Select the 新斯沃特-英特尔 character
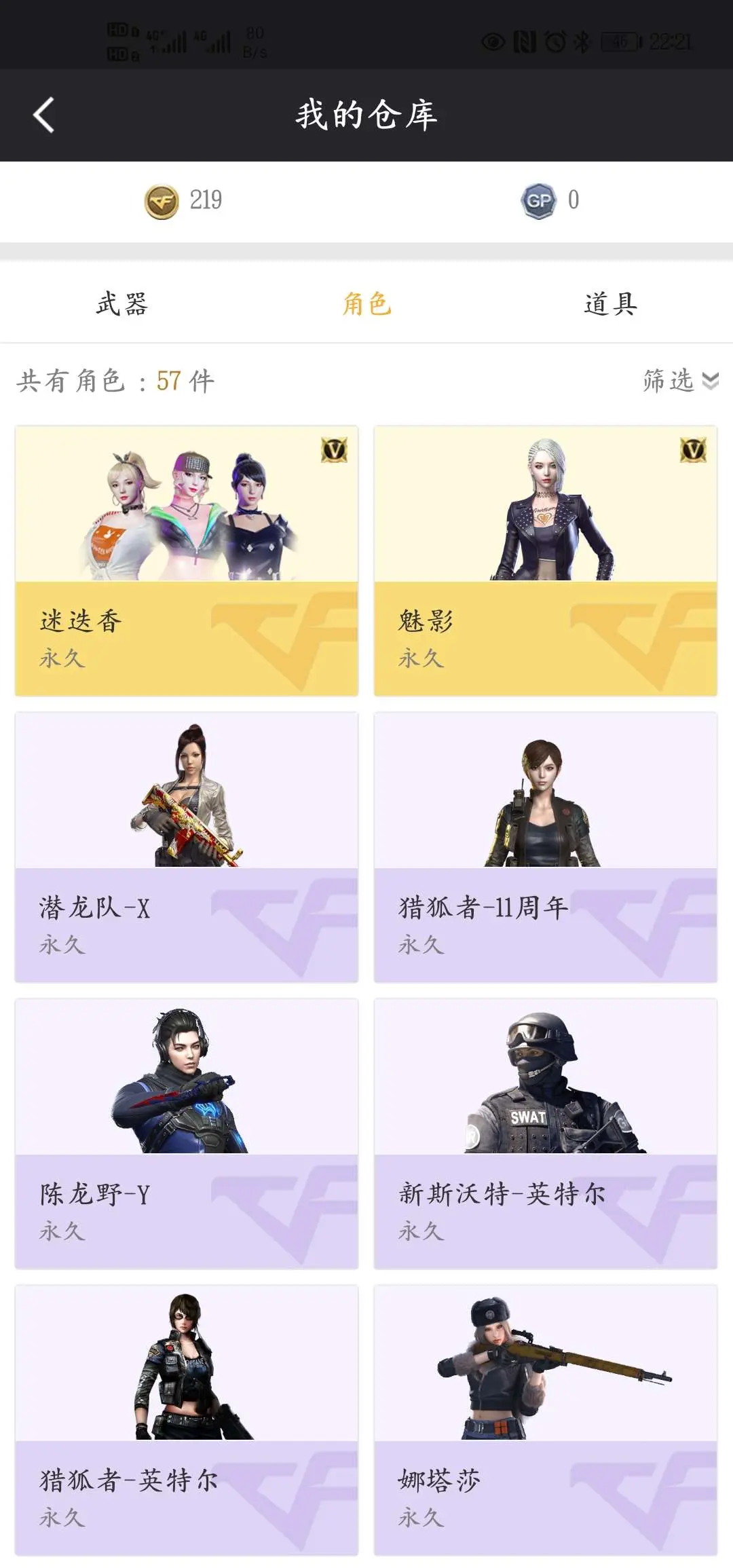 coord(545,1134)
